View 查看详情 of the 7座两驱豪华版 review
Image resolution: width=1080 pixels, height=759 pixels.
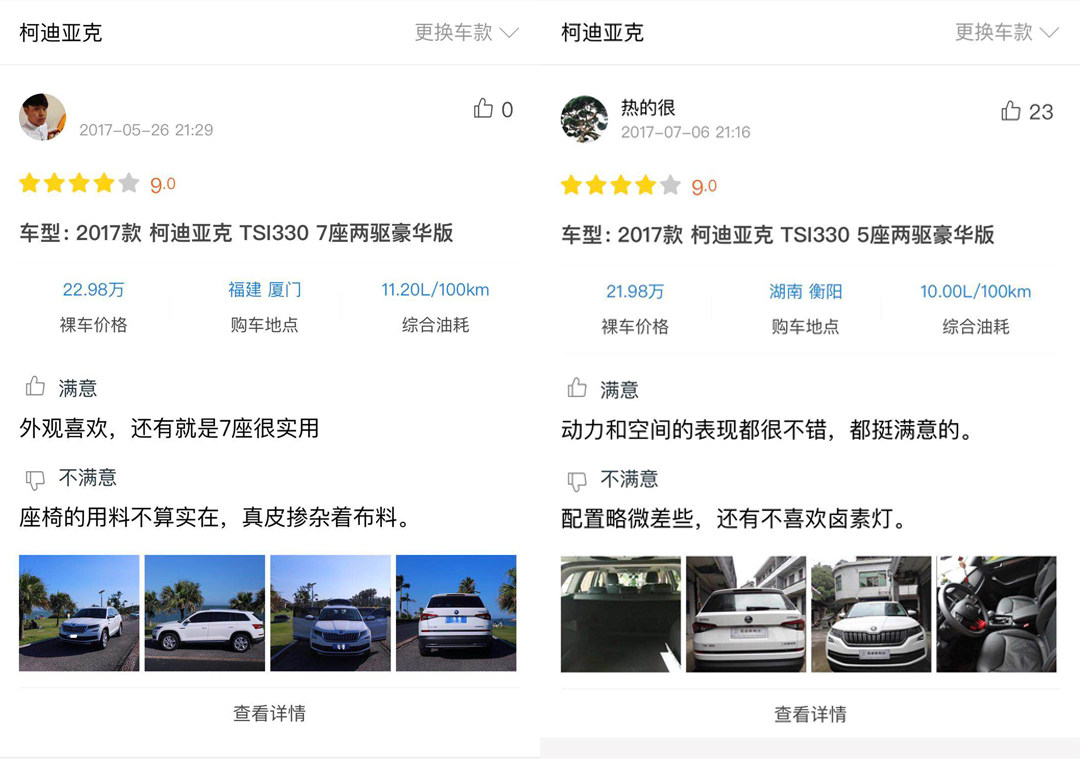(x=269, y=713)
